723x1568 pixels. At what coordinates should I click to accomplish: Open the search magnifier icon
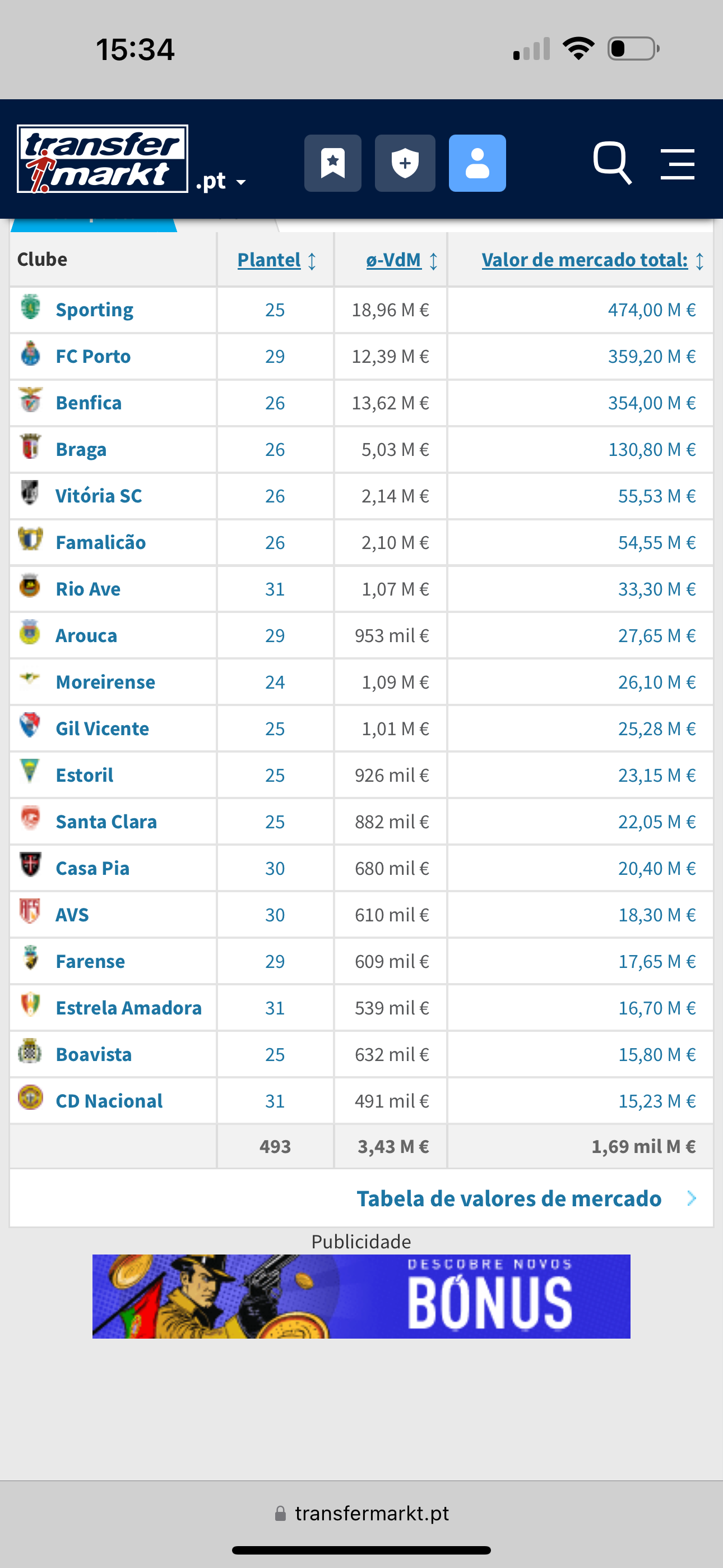(612, 163)
